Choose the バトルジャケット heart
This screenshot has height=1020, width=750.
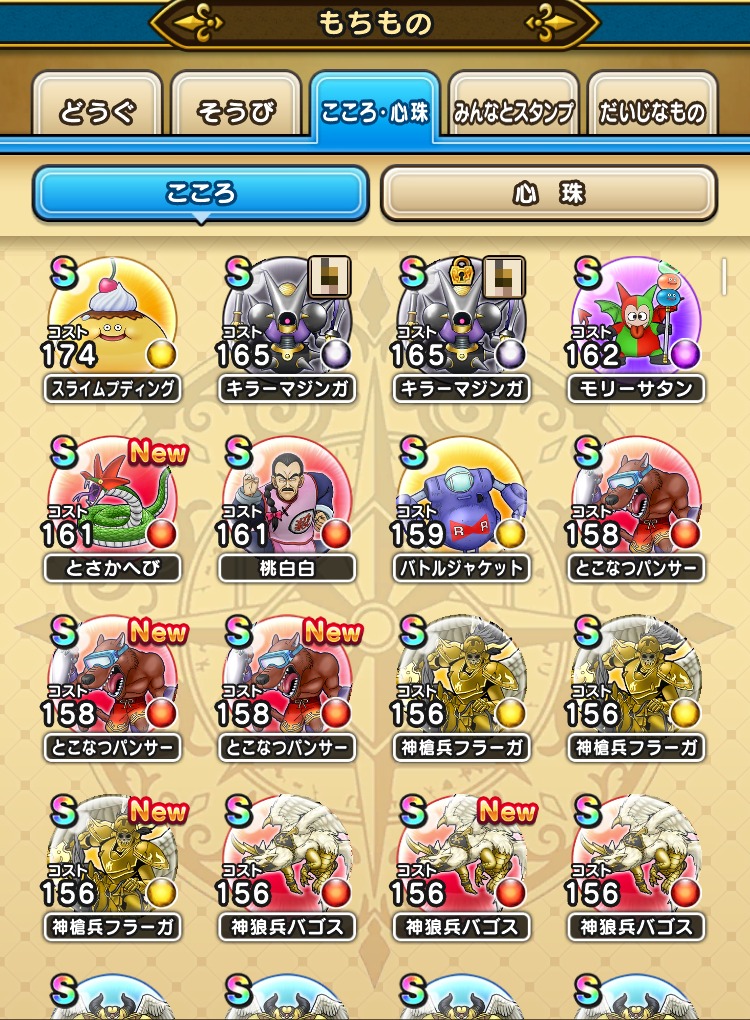[x=462, y=505]
